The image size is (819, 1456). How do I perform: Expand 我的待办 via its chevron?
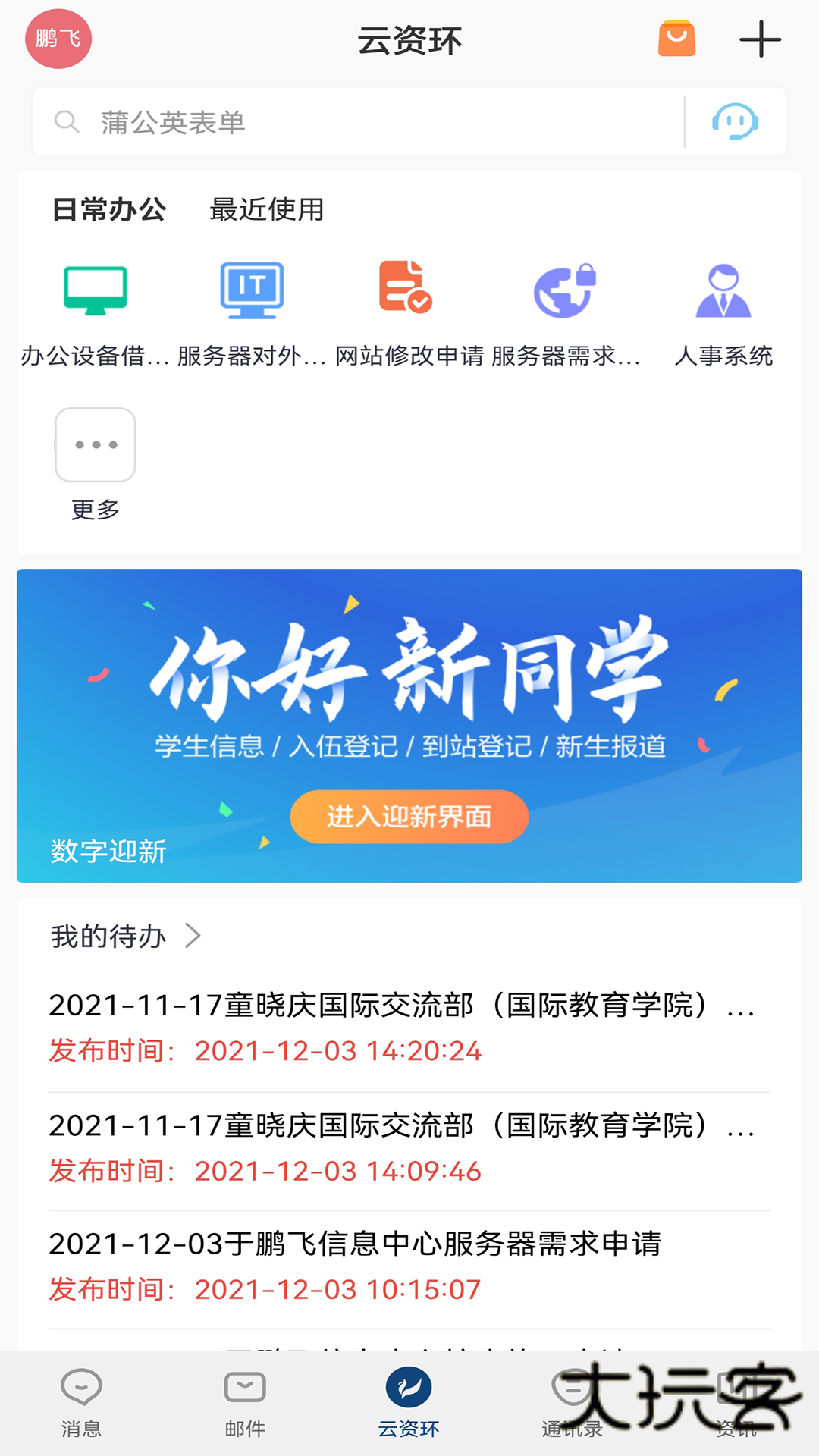coord(192,937)
